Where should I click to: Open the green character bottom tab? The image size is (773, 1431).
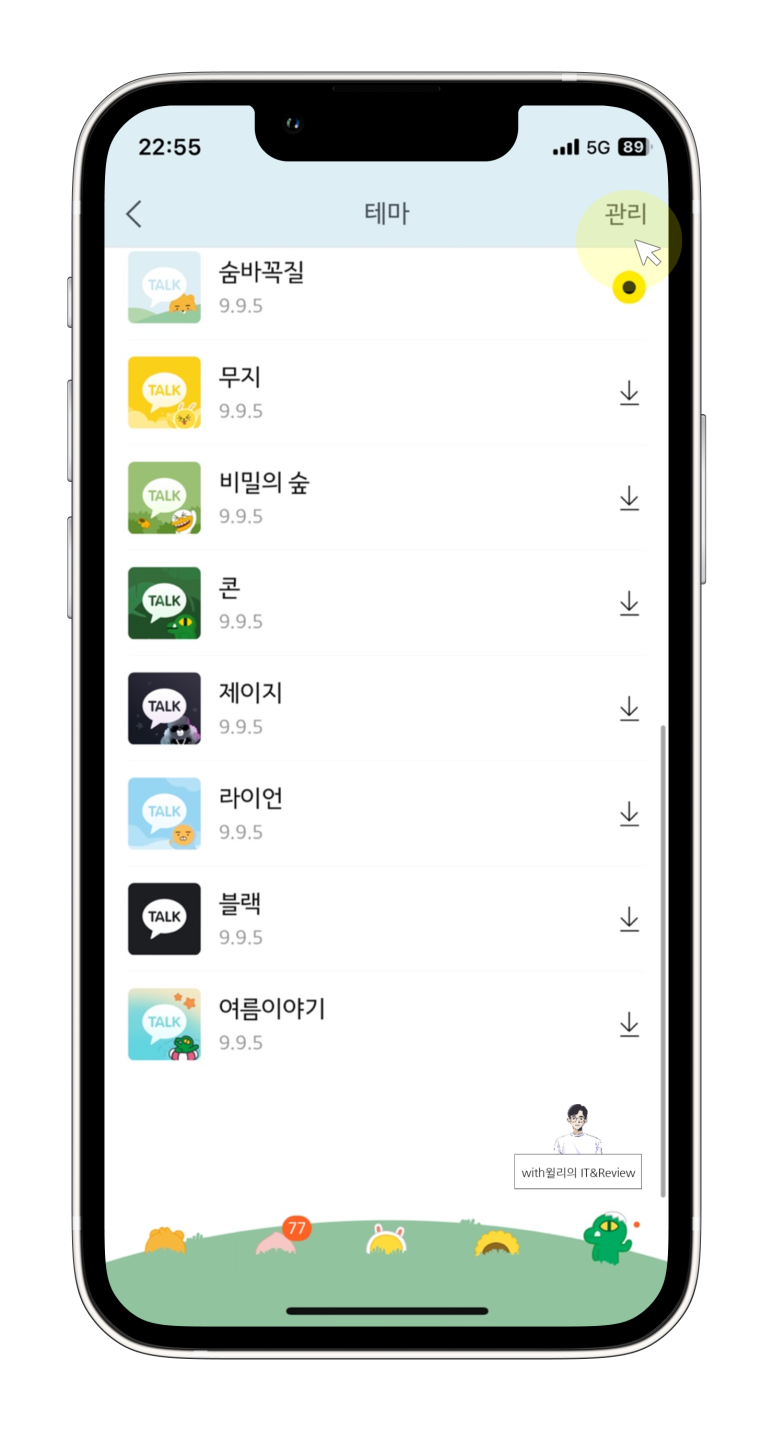[x=606, y=1238]
